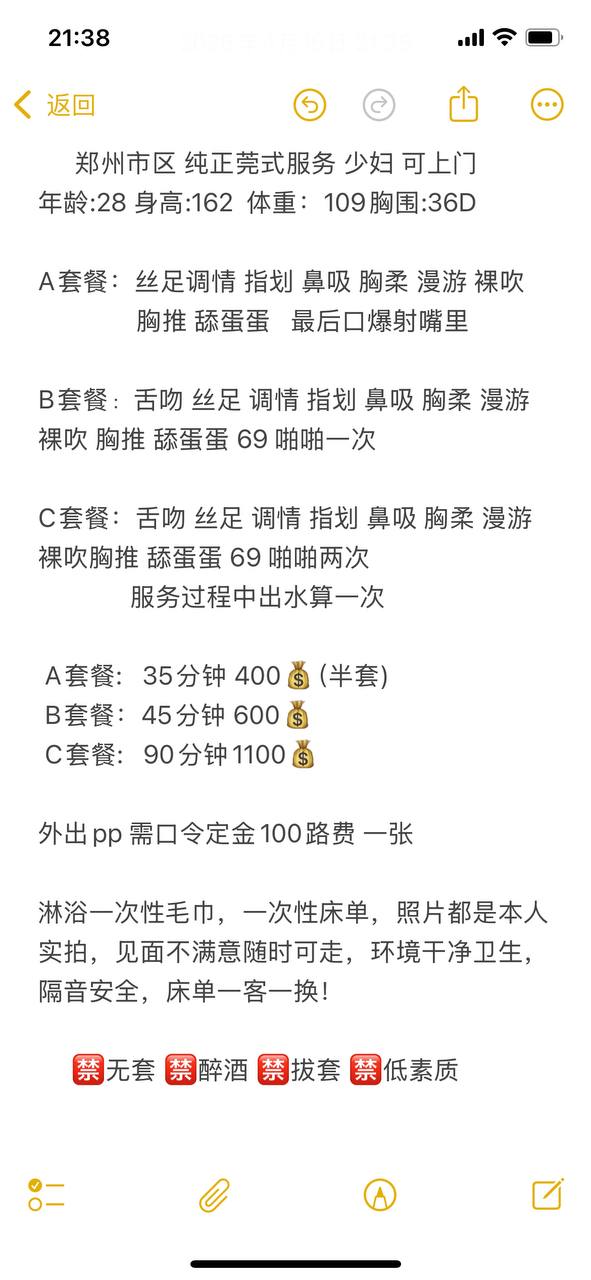Open the more options ellipsis menu
591x1280 pixels.
546,104
